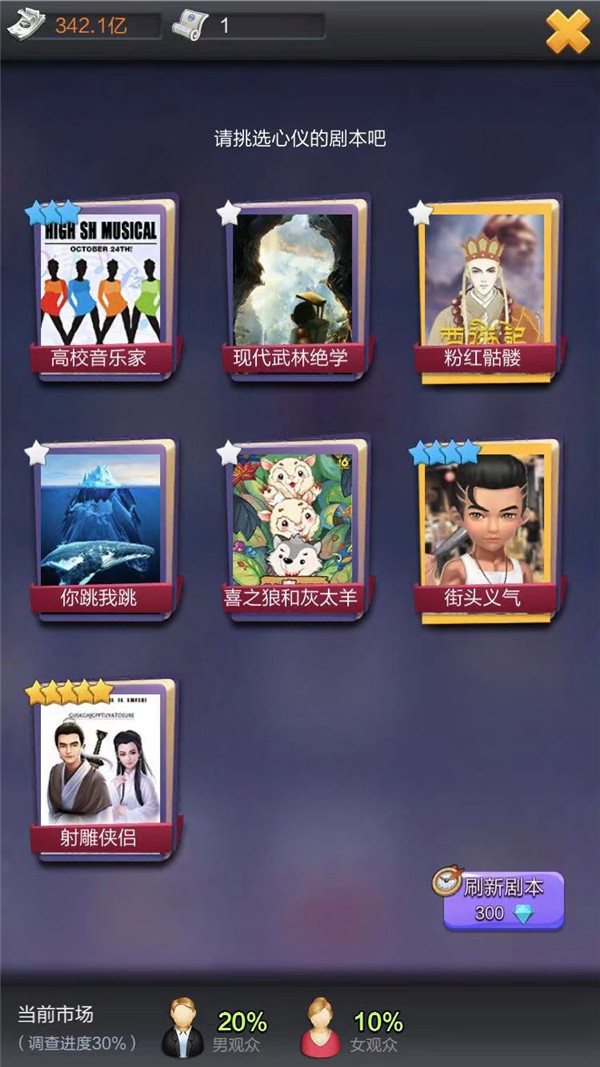The height and width of the screenshot is (1067, 600).
Task: Tap 刷新剧本 for 300 diamonds
Action: 503,900
